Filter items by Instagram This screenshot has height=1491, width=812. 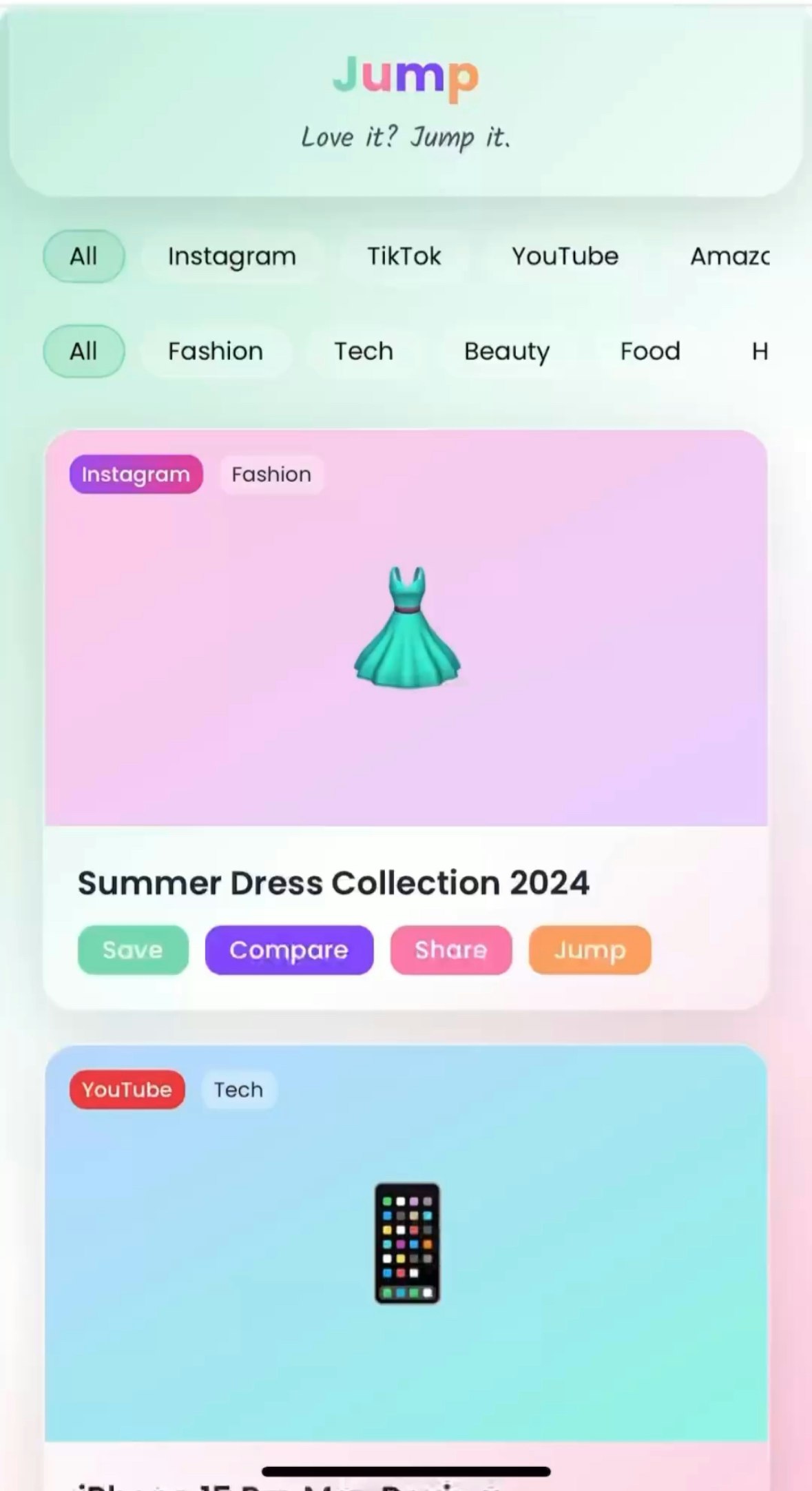point(231,256)
